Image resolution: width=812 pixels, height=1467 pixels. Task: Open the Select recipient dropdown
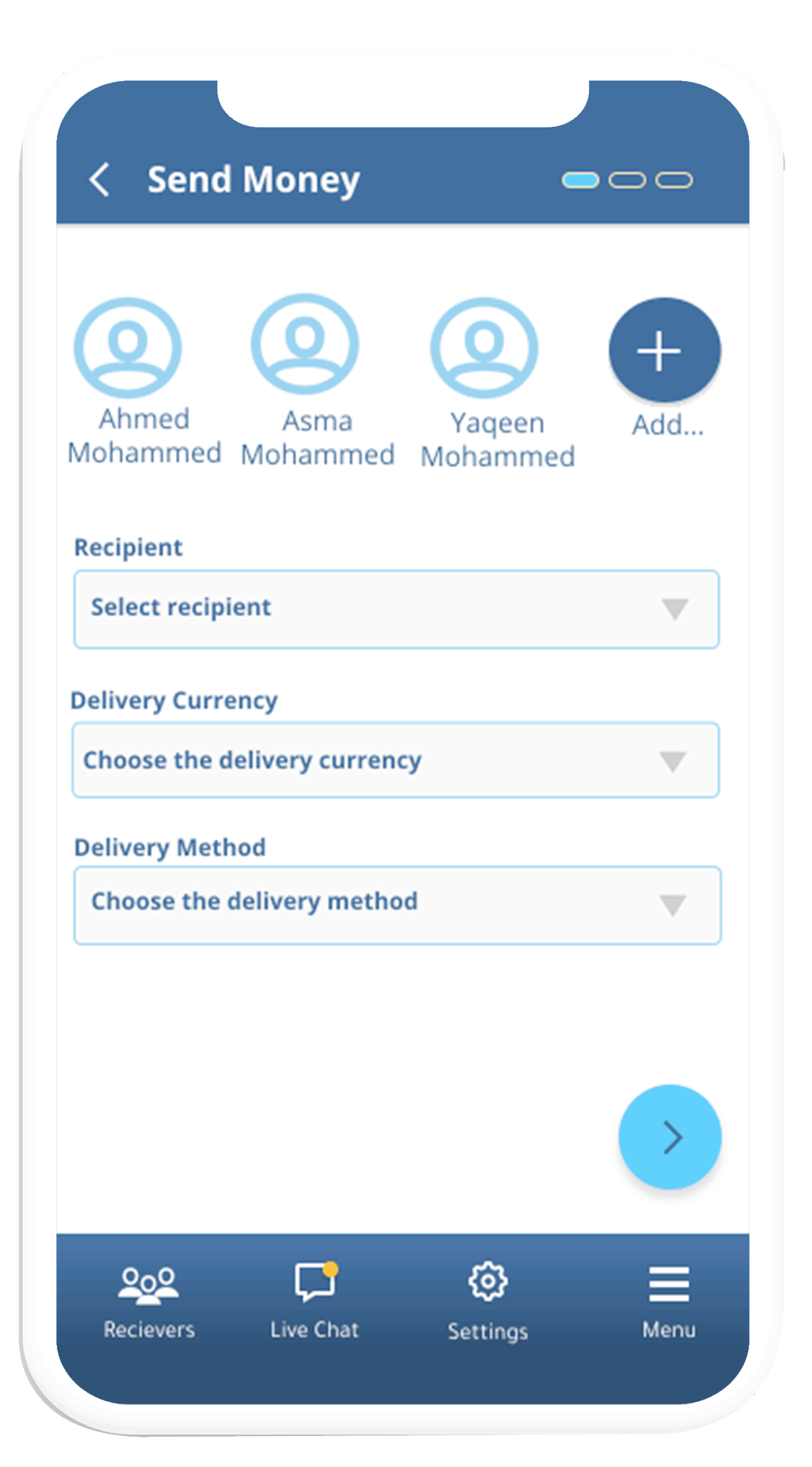[396, 609]
